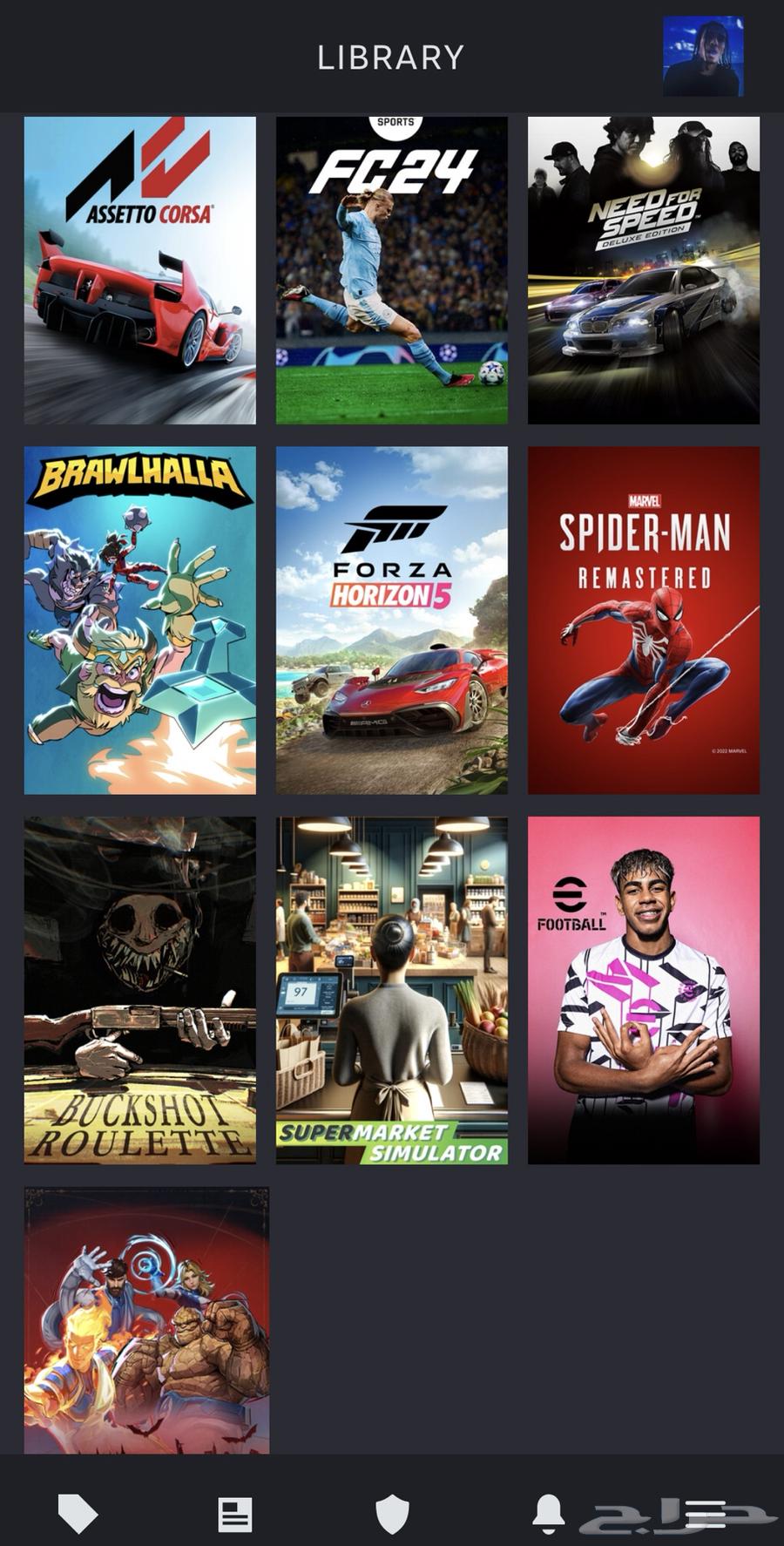Open Assetto Corsa game
Screen dimensions: 784x1546
click(139, 270)
